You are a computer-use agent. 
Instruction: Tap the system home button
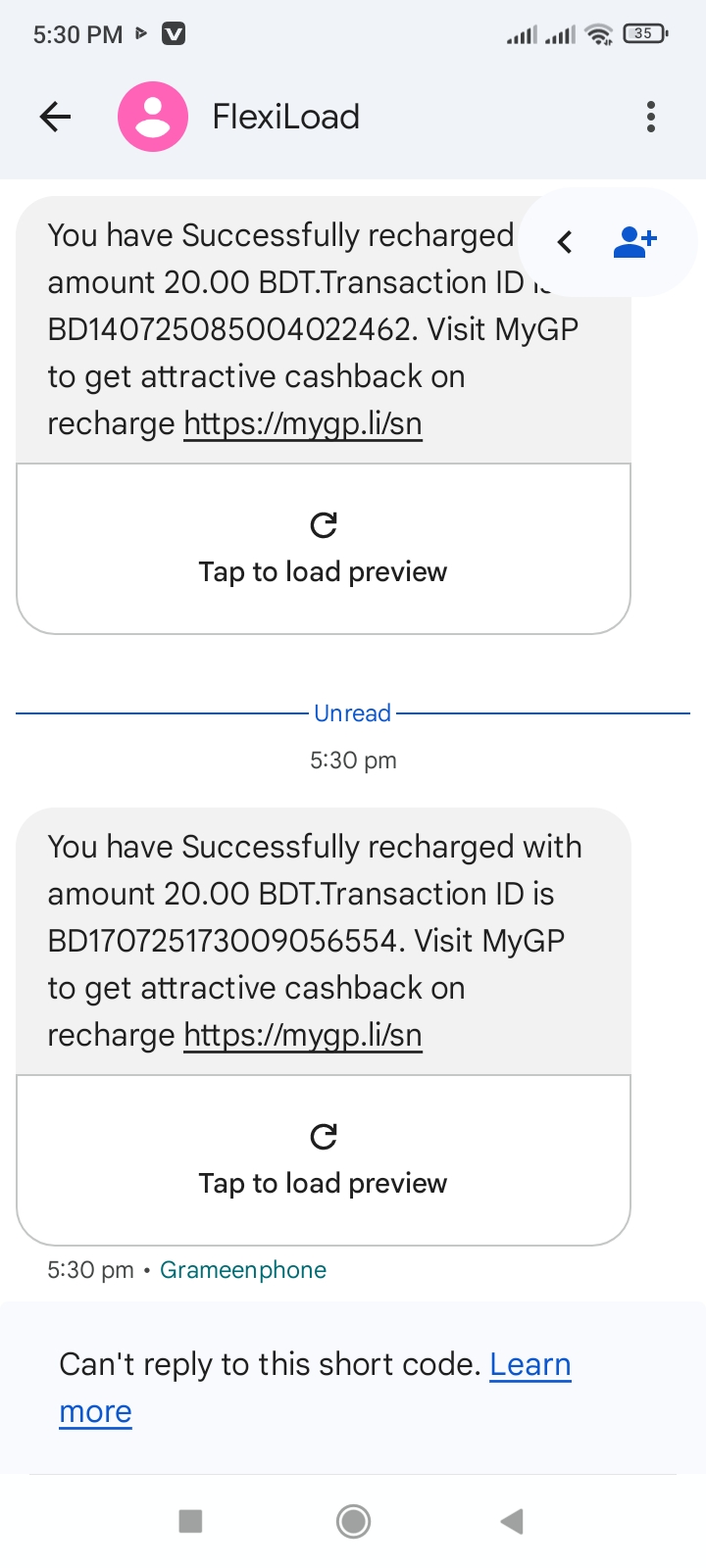(x=353, y=1521)
